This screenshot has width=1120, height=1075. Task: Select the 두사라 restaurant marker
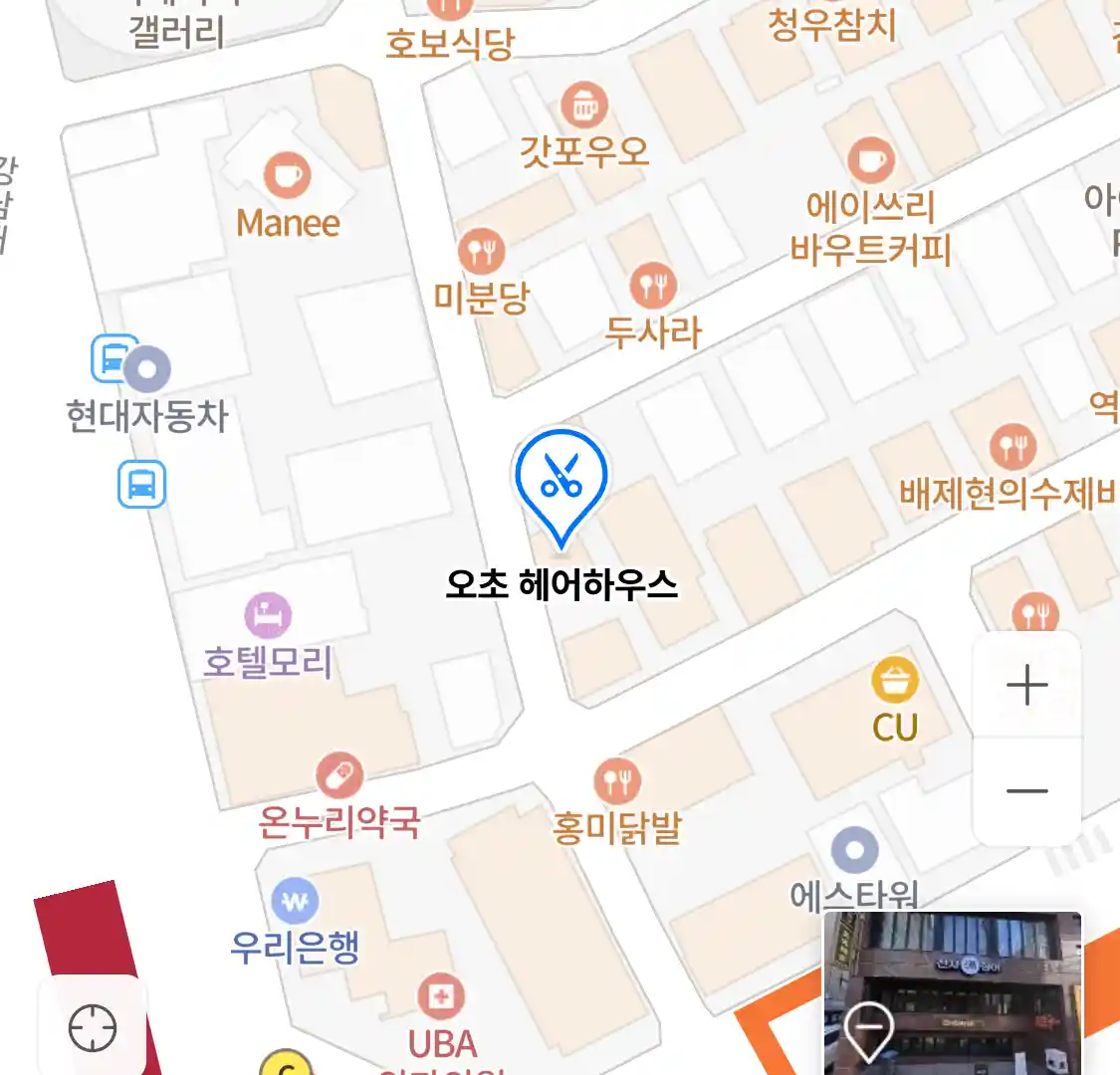click(653, 287)
